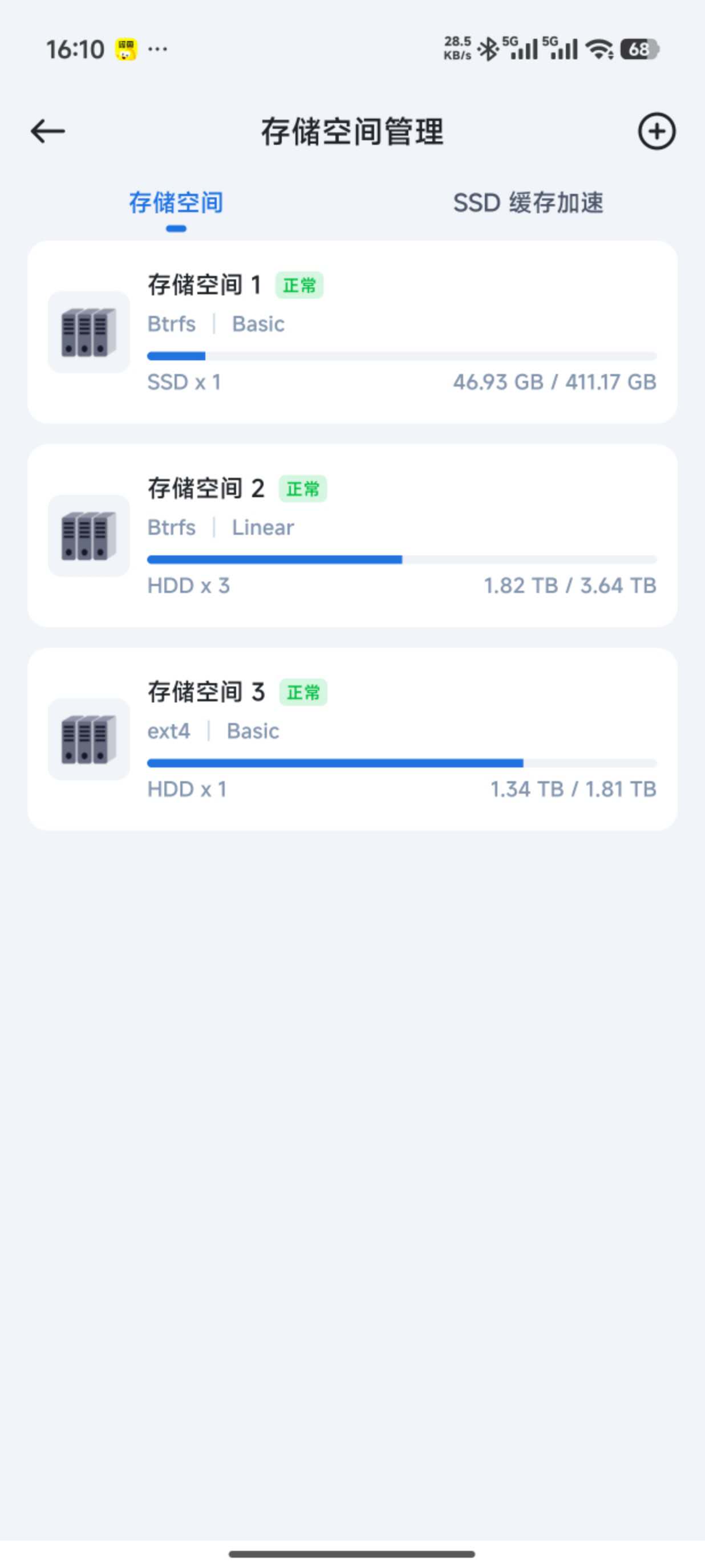Expand details for 存储空间 3 card

(352, 740)
